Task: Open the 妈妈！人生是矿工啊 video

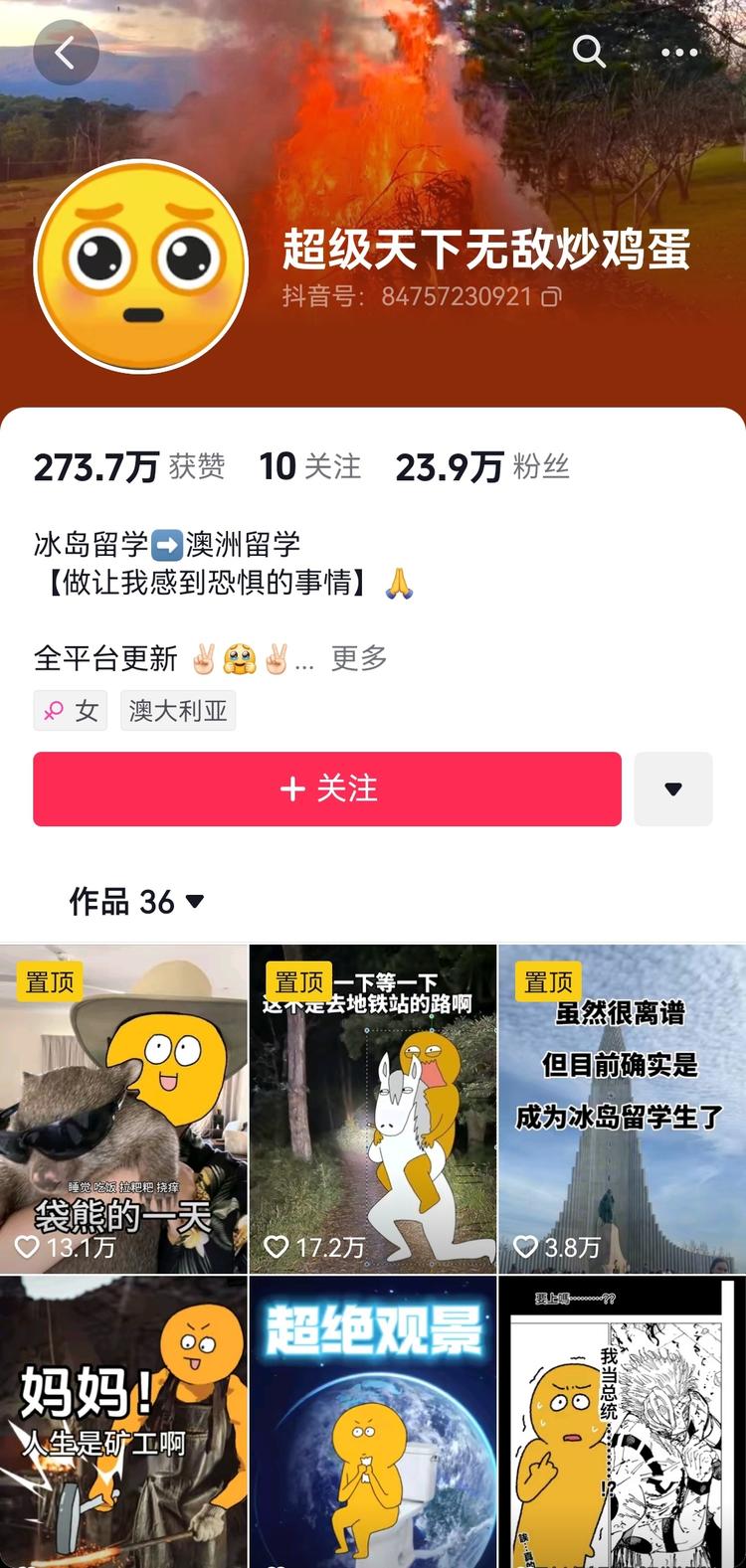Action: coord(123,1422)
